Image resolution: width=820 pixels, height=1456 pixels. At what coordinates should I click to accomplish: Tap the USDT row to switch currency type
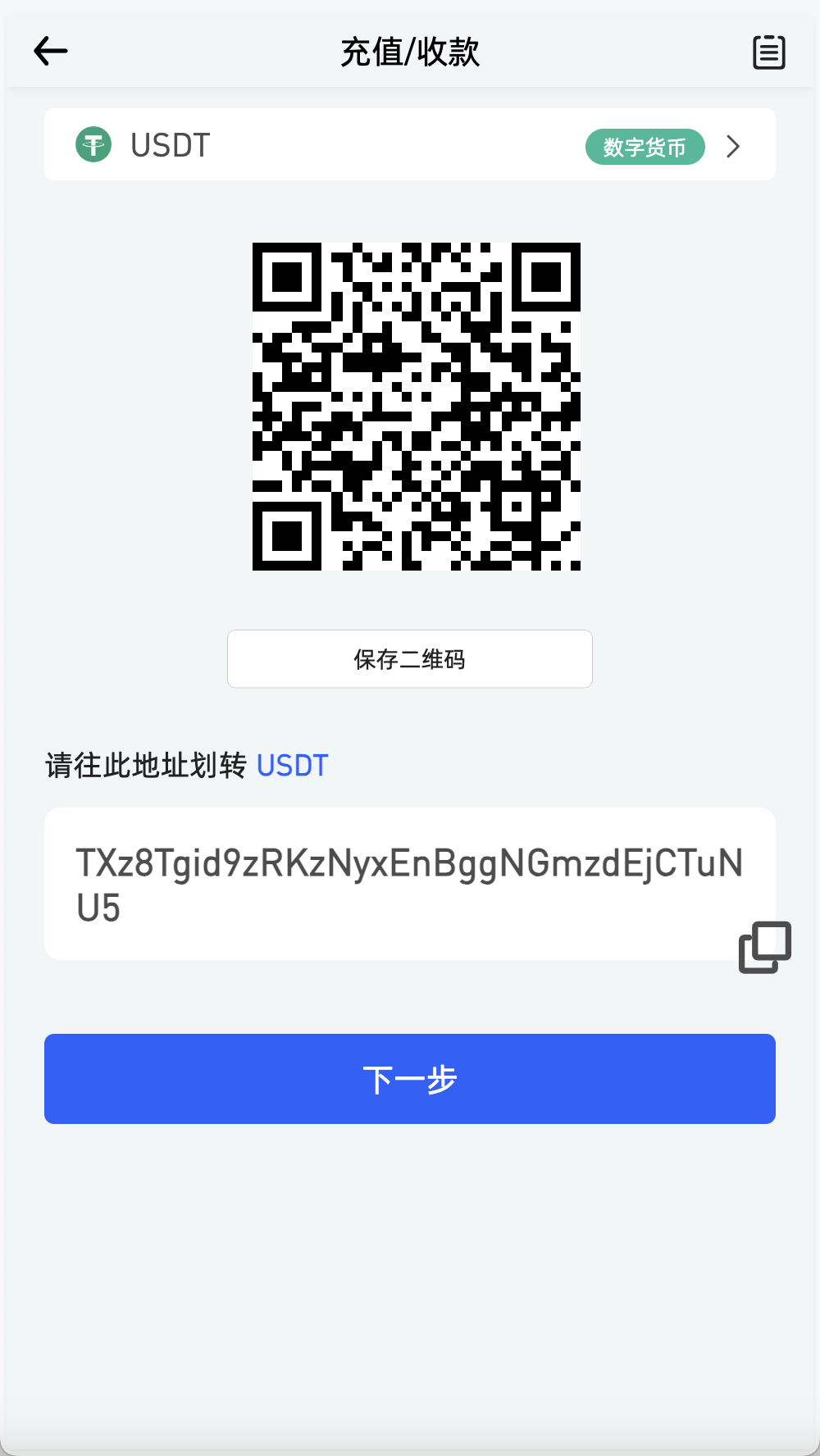pos(410,144)
